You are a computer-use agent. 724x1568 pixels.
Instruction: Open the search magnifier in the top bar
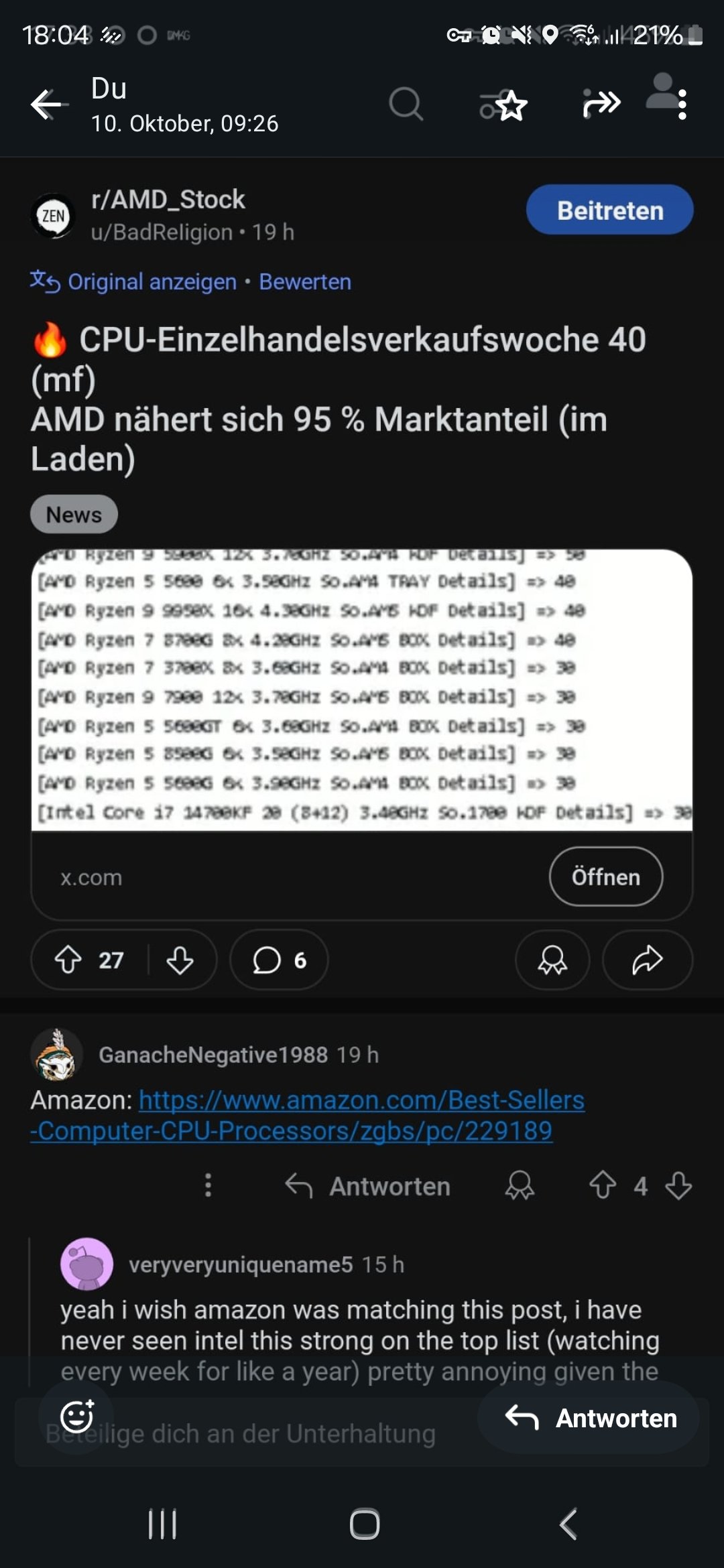point(406,105)
